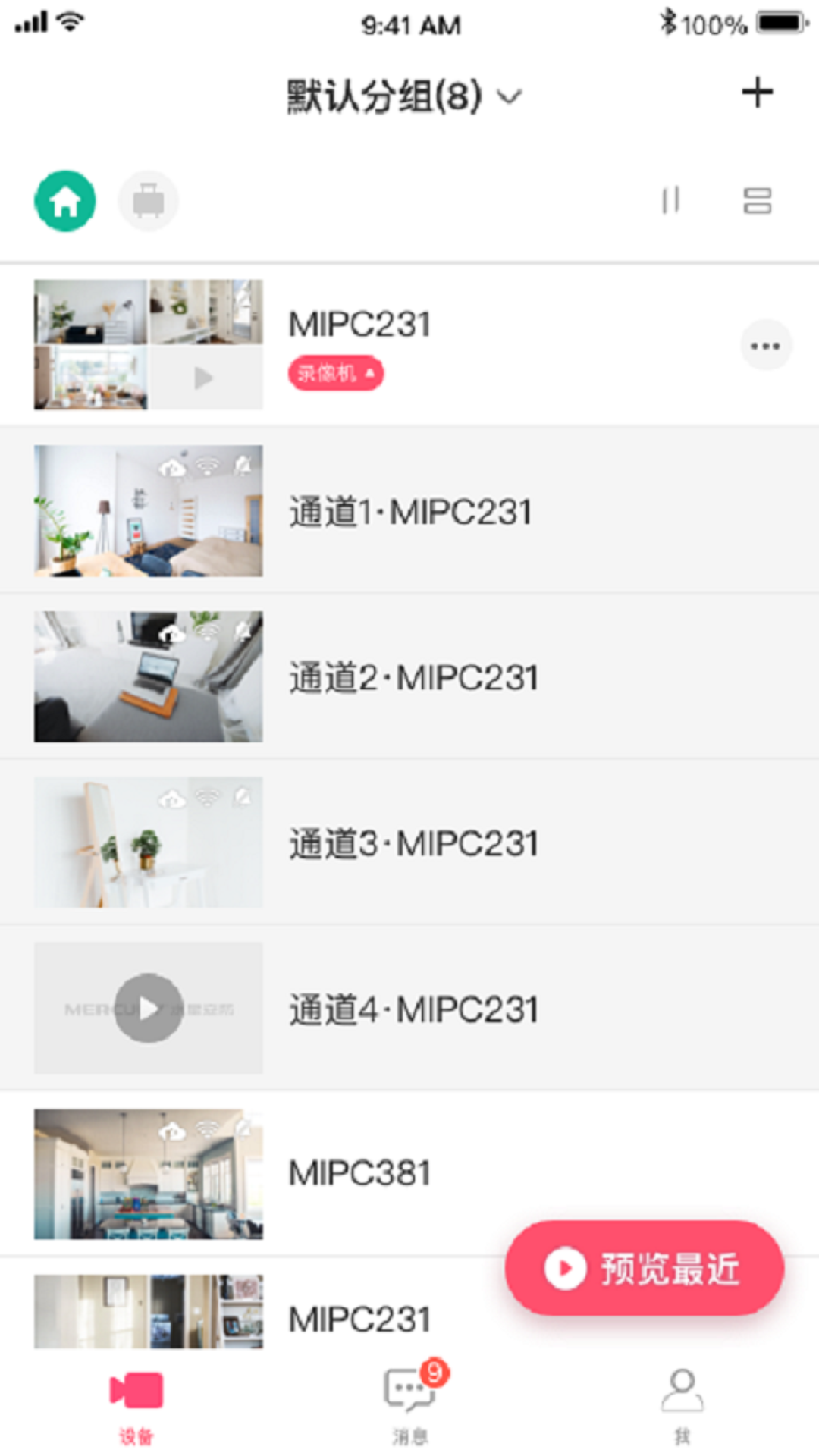This screenshot has height=1456, width=819.
Task: Collapse the 录像机 channel list tag
Action: coord(336,374)
